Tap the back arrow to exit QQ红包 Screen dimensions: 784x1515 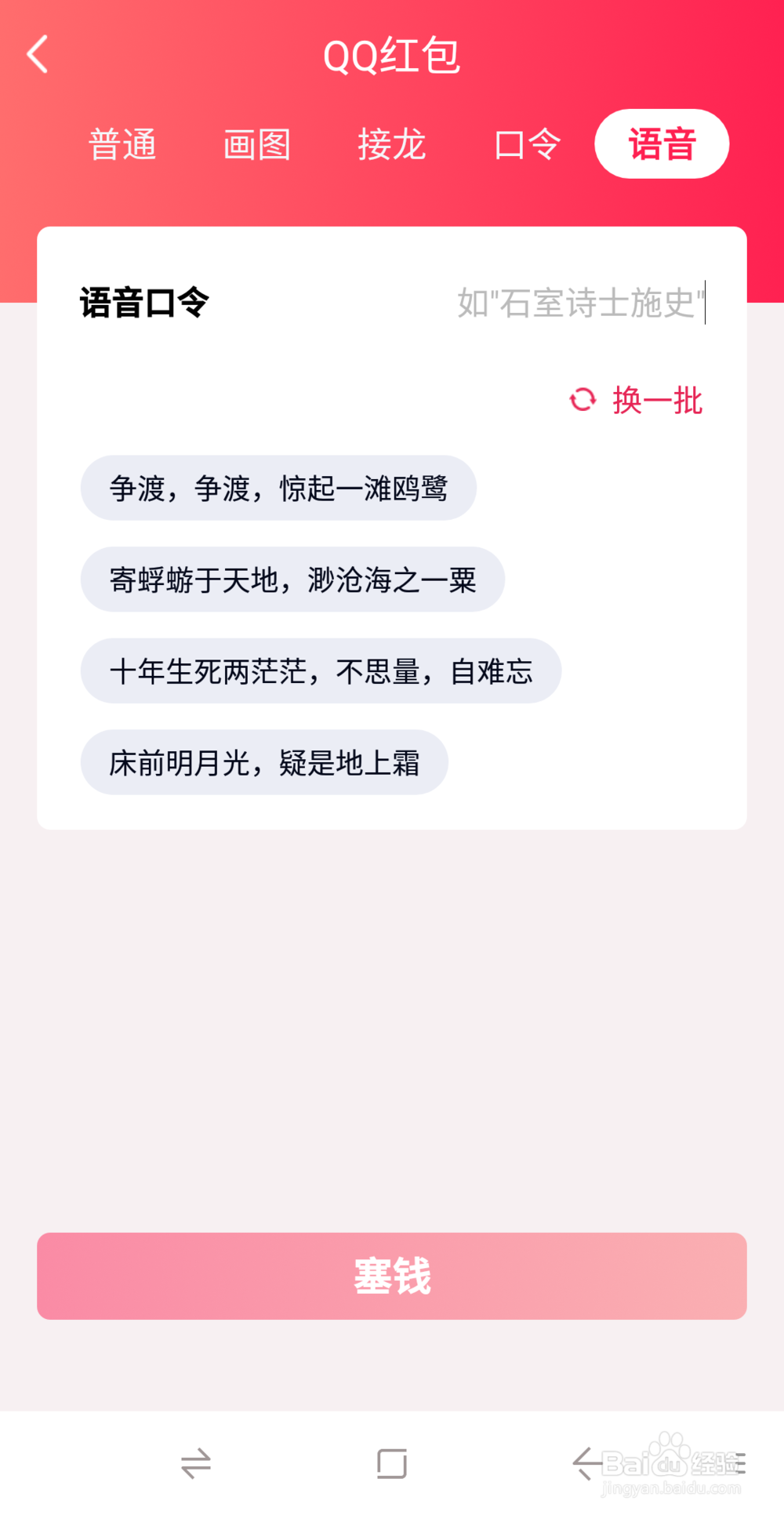pos(36,53)
